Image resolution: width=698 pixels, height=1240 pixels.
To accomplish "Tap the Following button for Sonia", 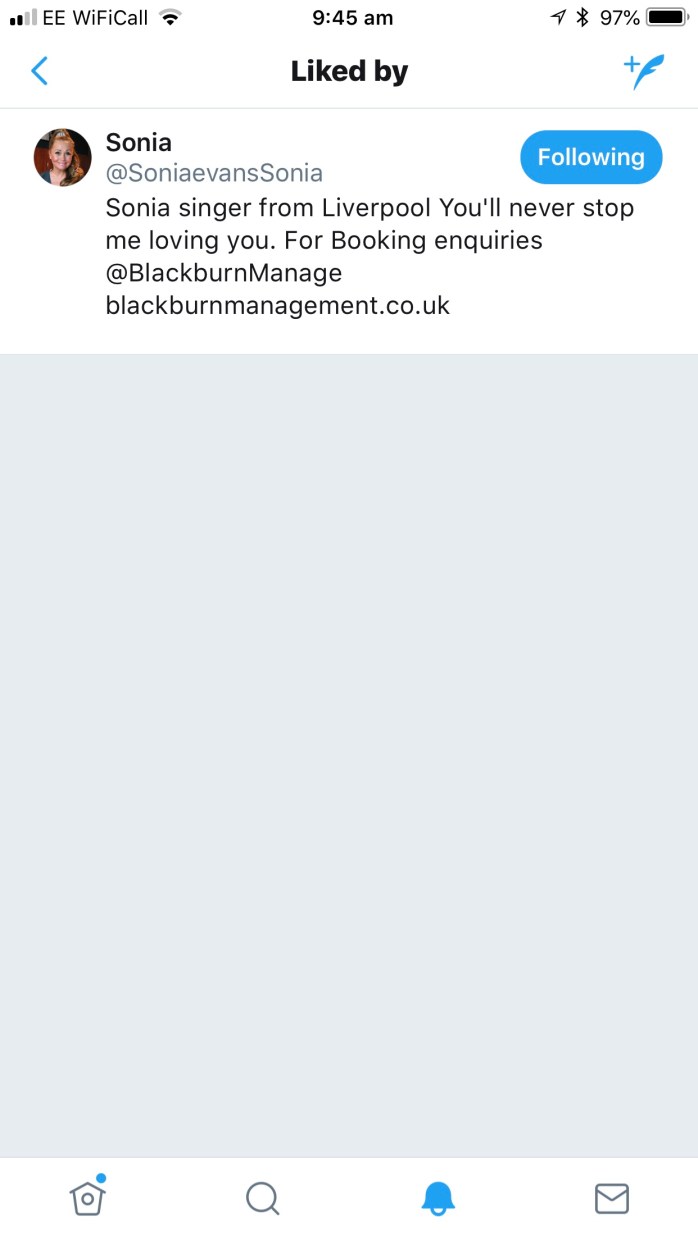I will pyautogui.click(x=590, y=157).
